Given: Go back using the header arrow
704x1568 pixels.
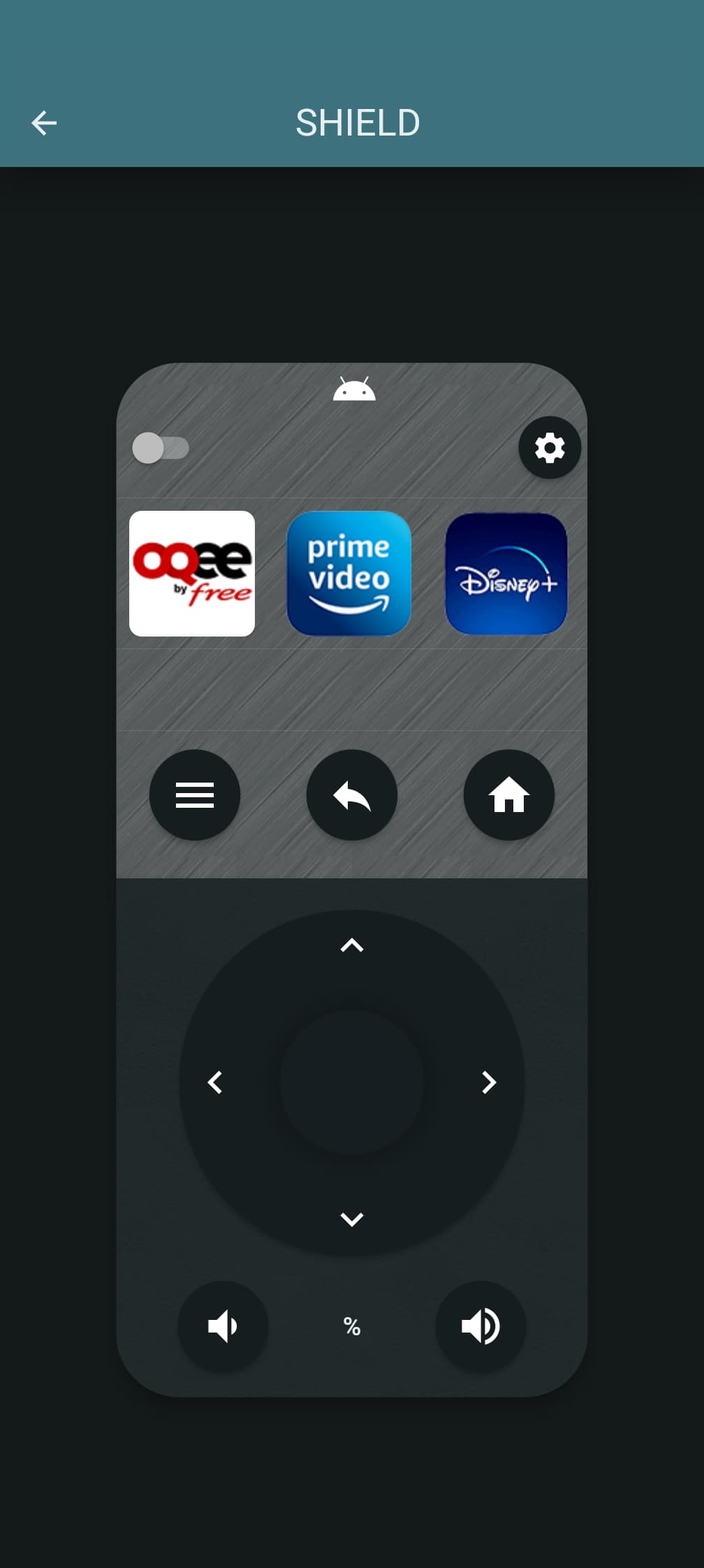Looking at the screenshot, I should click(x=44, y=123).
